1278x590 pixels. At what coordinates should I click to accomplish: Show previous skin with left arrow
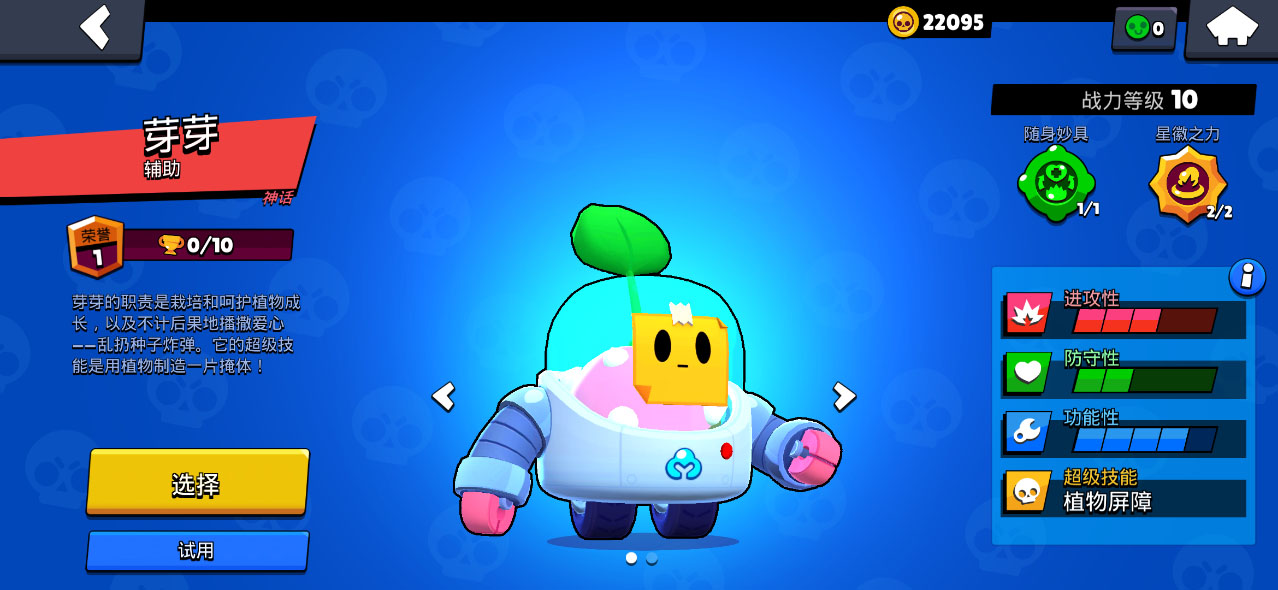coord(444,397)
